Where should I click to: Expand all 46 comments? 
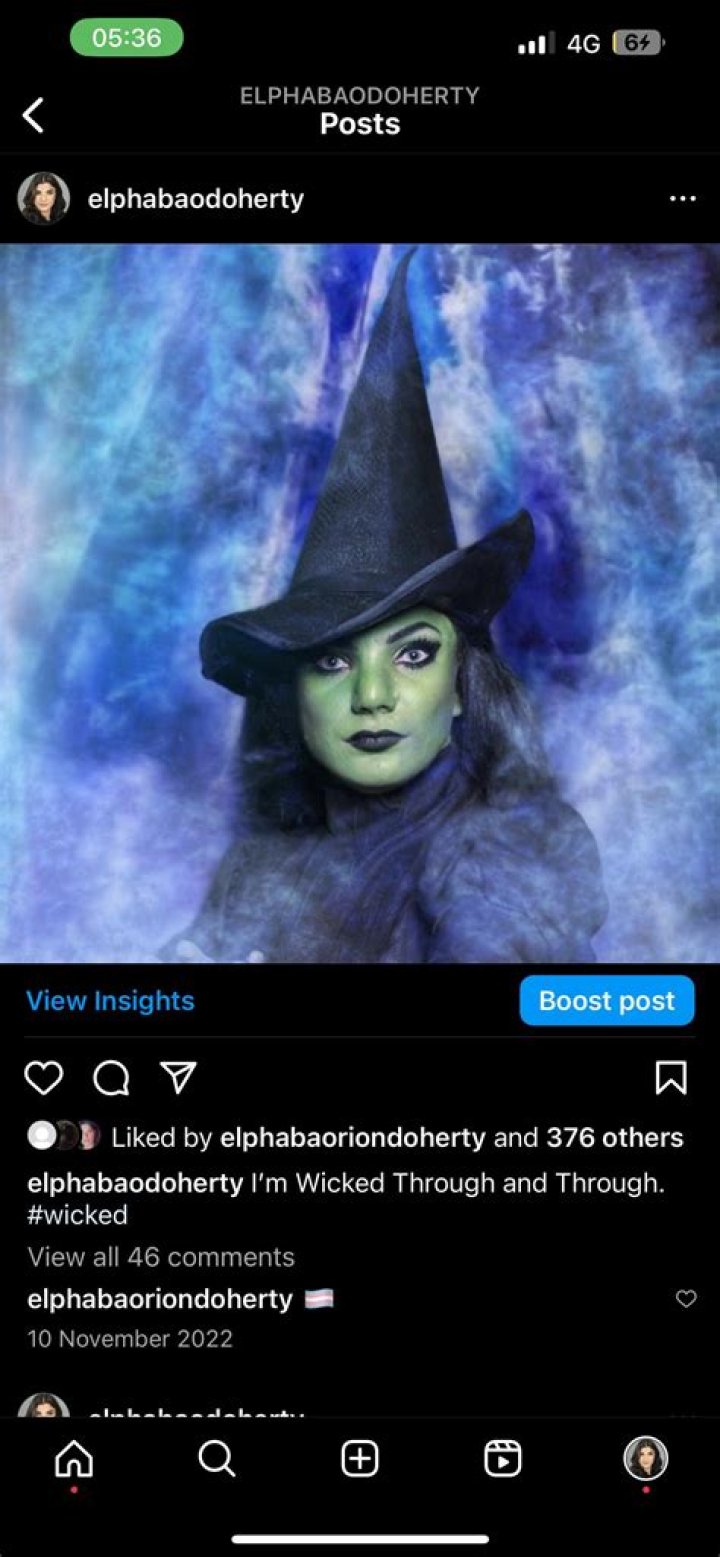pos(160,1257)
